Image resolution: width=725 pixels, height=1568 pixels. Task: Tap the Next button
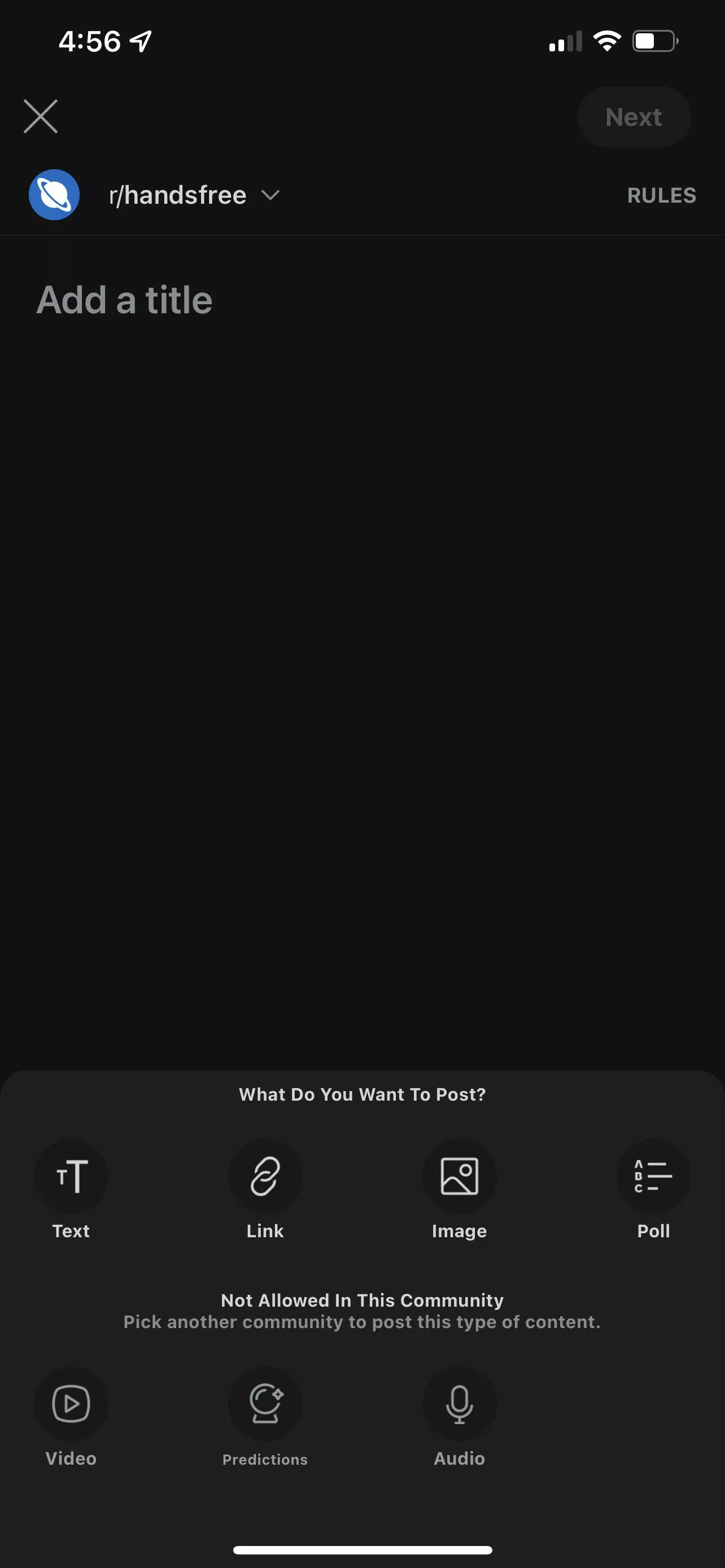pyautogui.click(x=633, y=117)
